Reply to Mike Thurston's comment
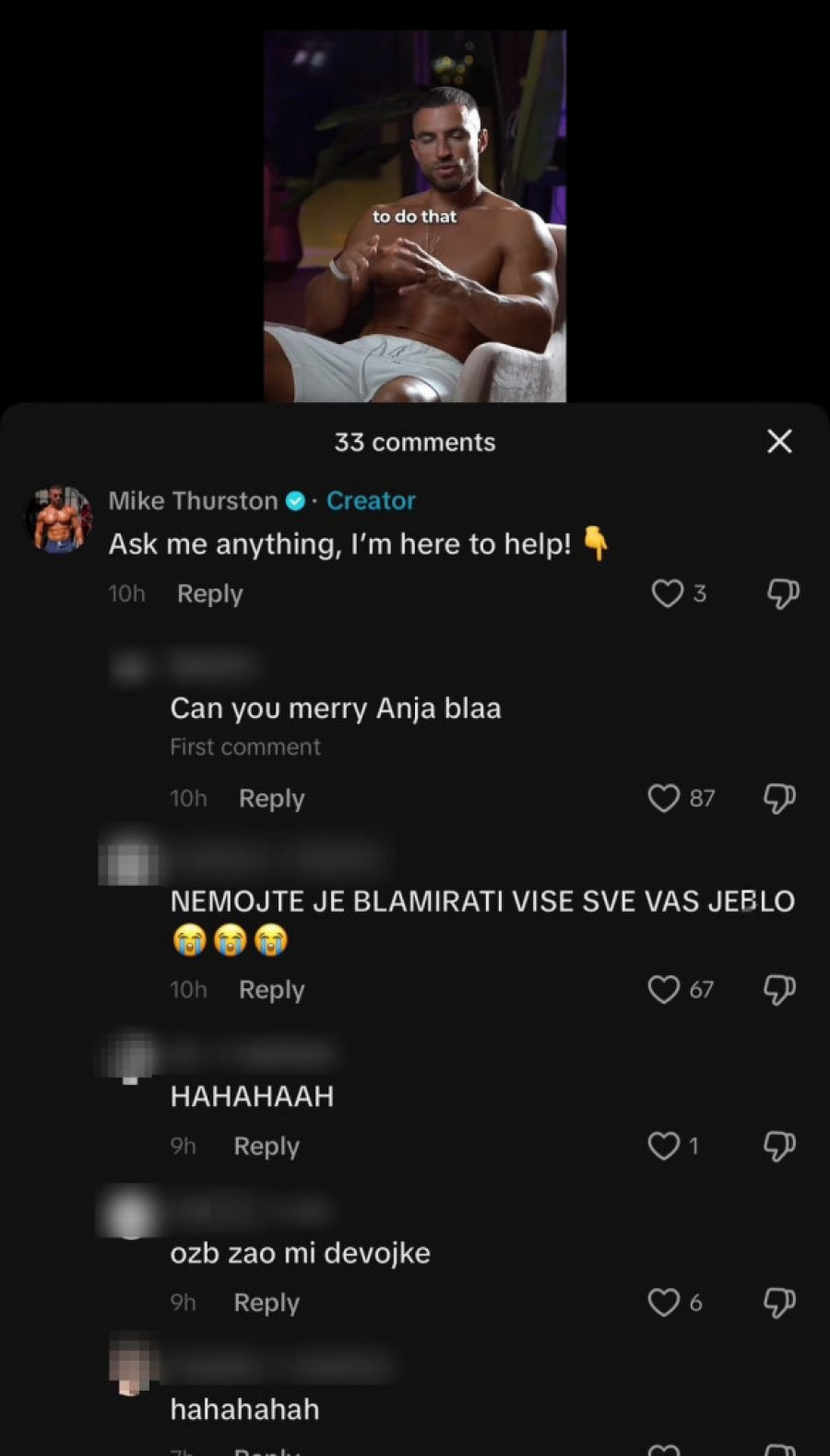 (209, 593)
